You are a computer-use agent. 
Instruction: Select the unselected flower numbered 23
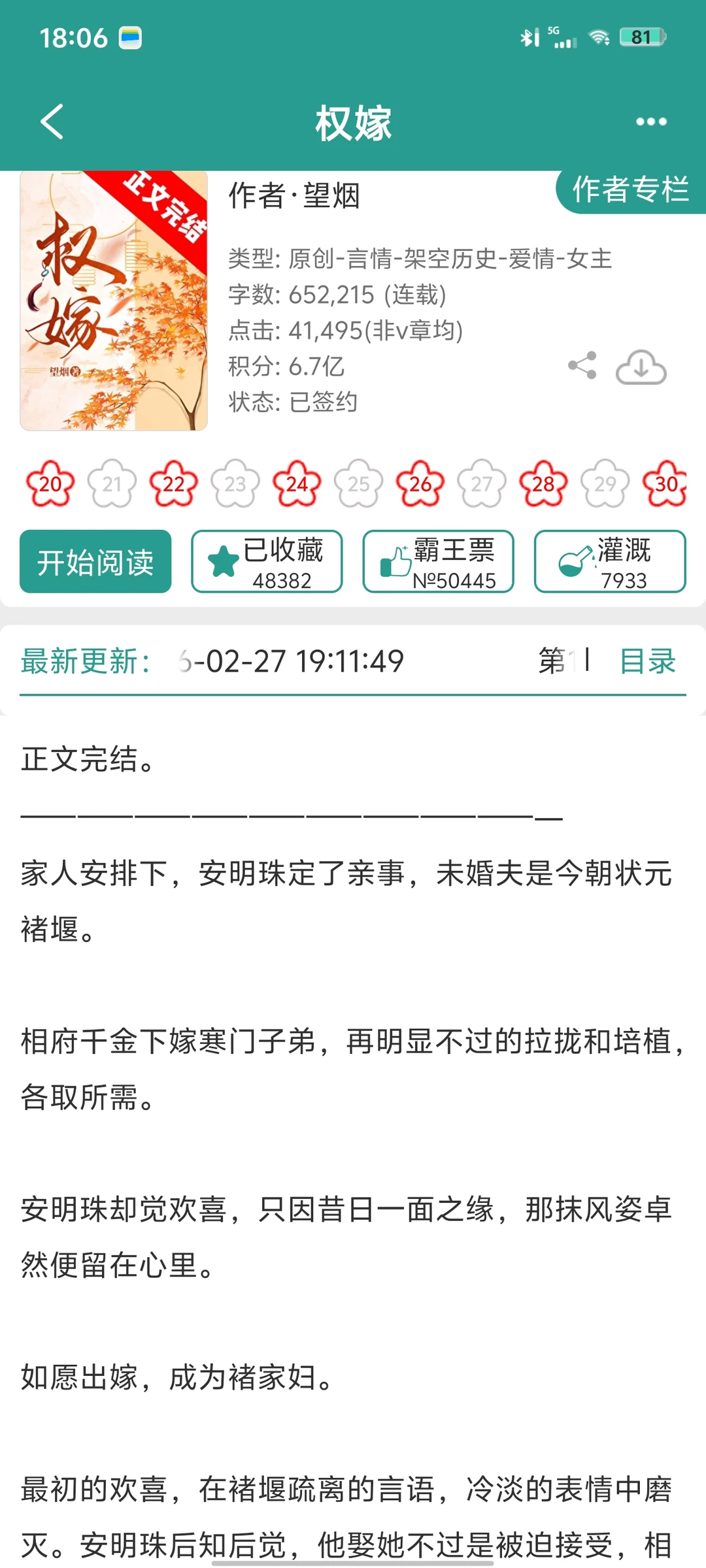pos(235,483)
